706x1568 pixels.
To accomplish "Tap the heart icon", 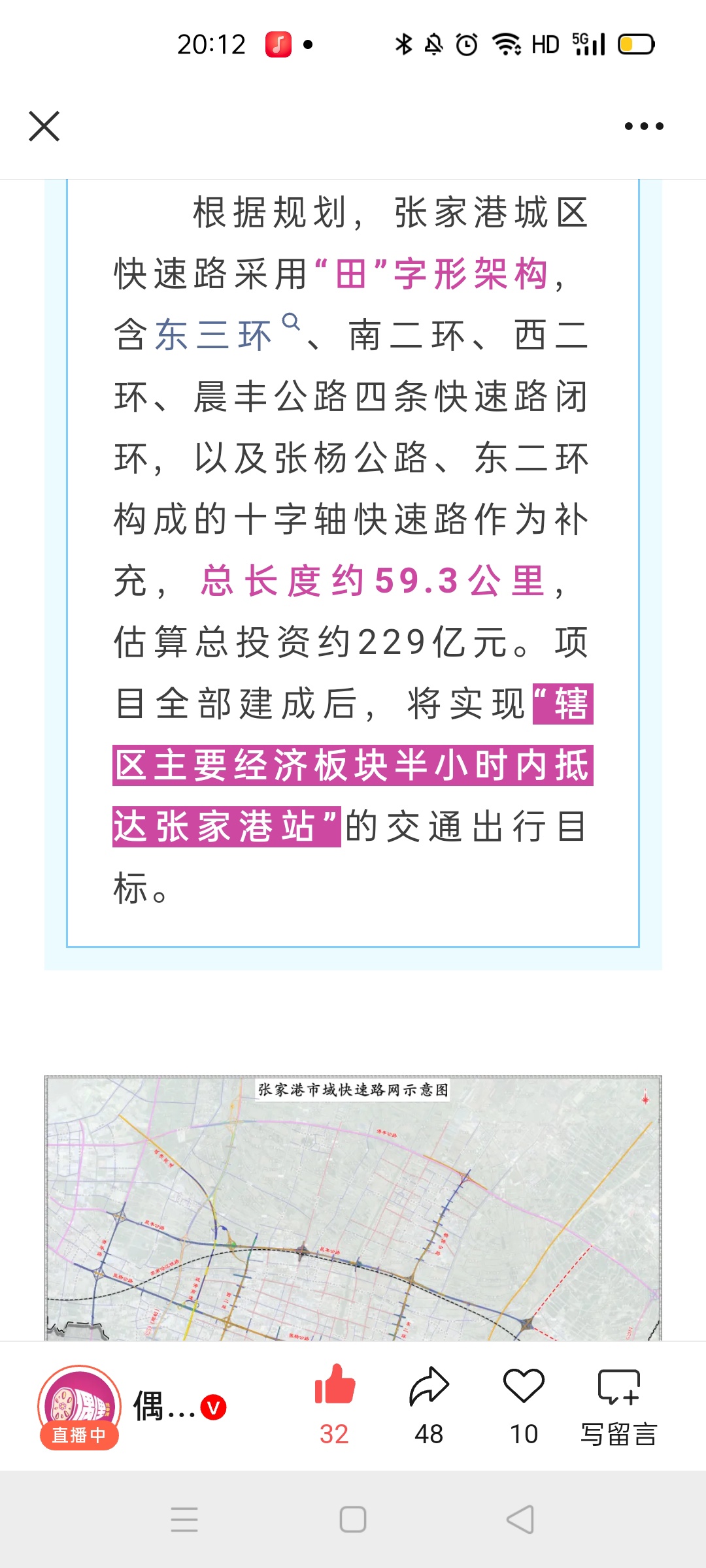I will pyautogui.click(x=524, y=1386).
